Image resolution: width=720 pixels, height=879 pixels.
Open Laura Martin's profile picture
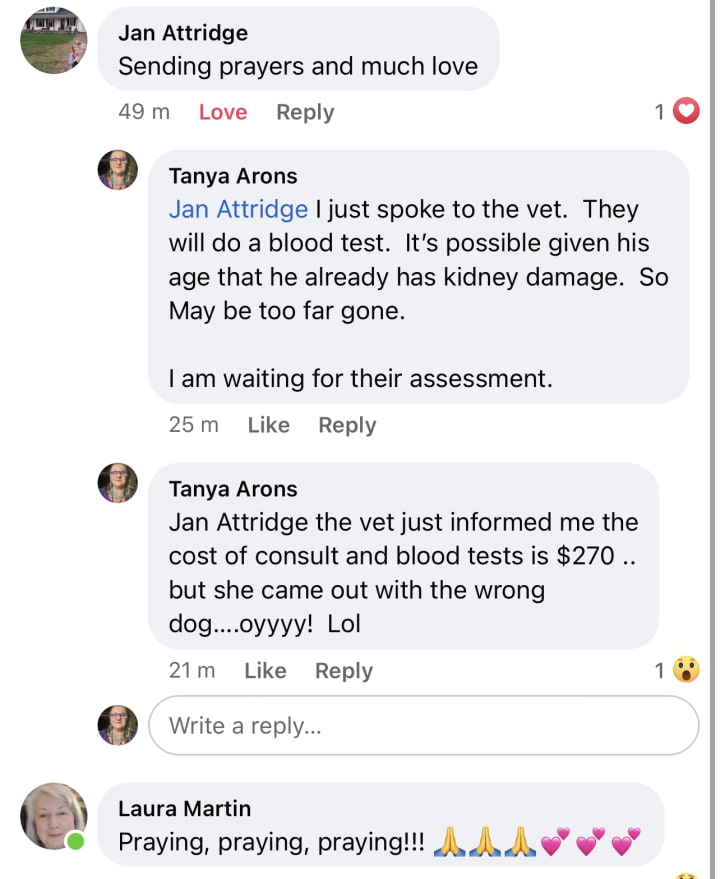coord(54,816)
